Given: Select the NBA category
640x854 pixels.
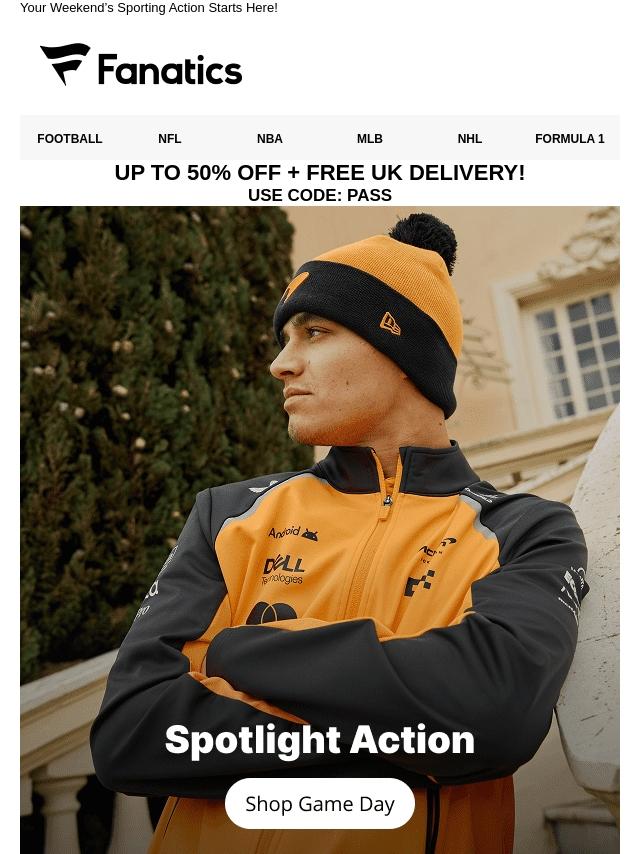Looking at the screenshot, I should [270, 139].
